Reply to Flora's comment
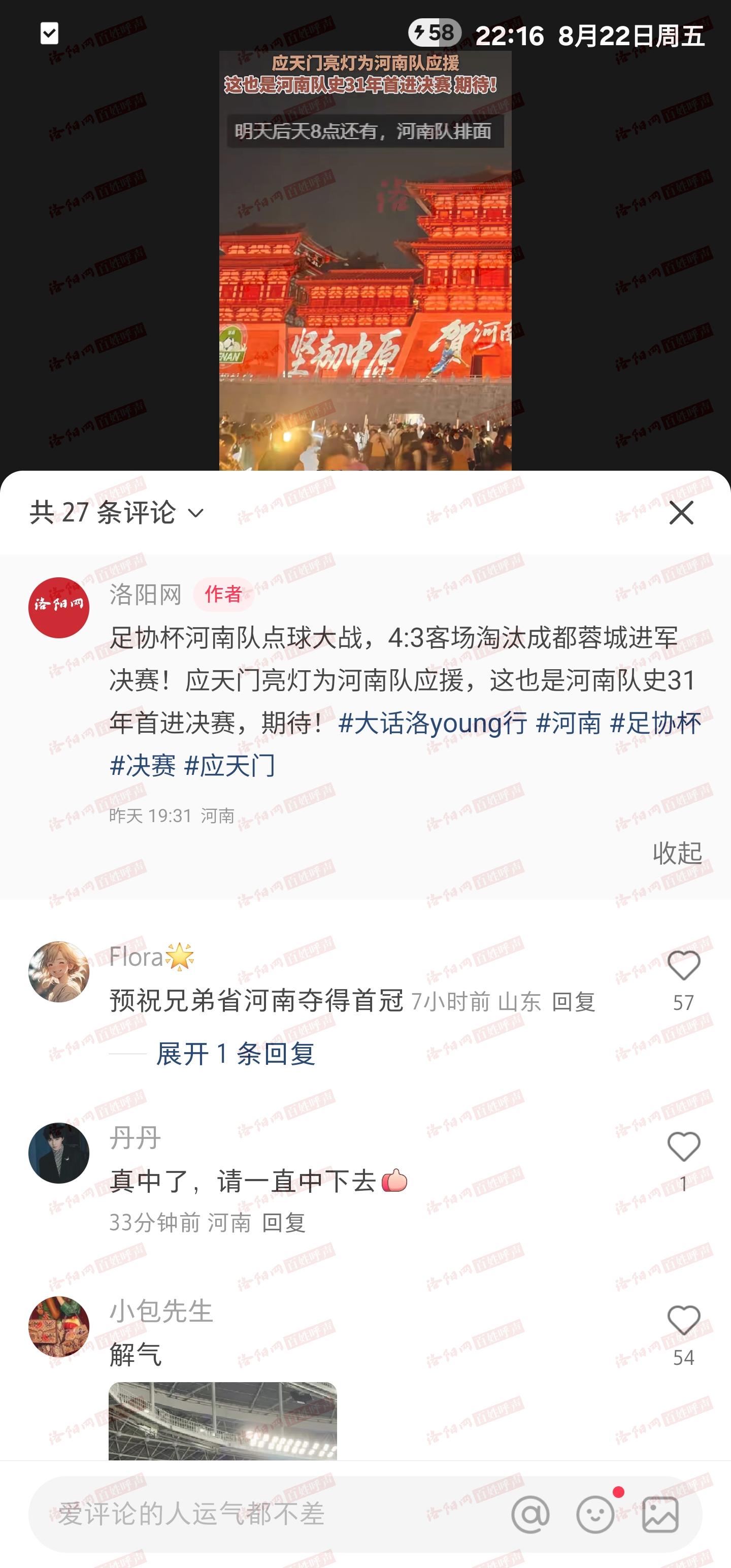This screenshot has width=731, height=1568. click(x=573, y=1002)
